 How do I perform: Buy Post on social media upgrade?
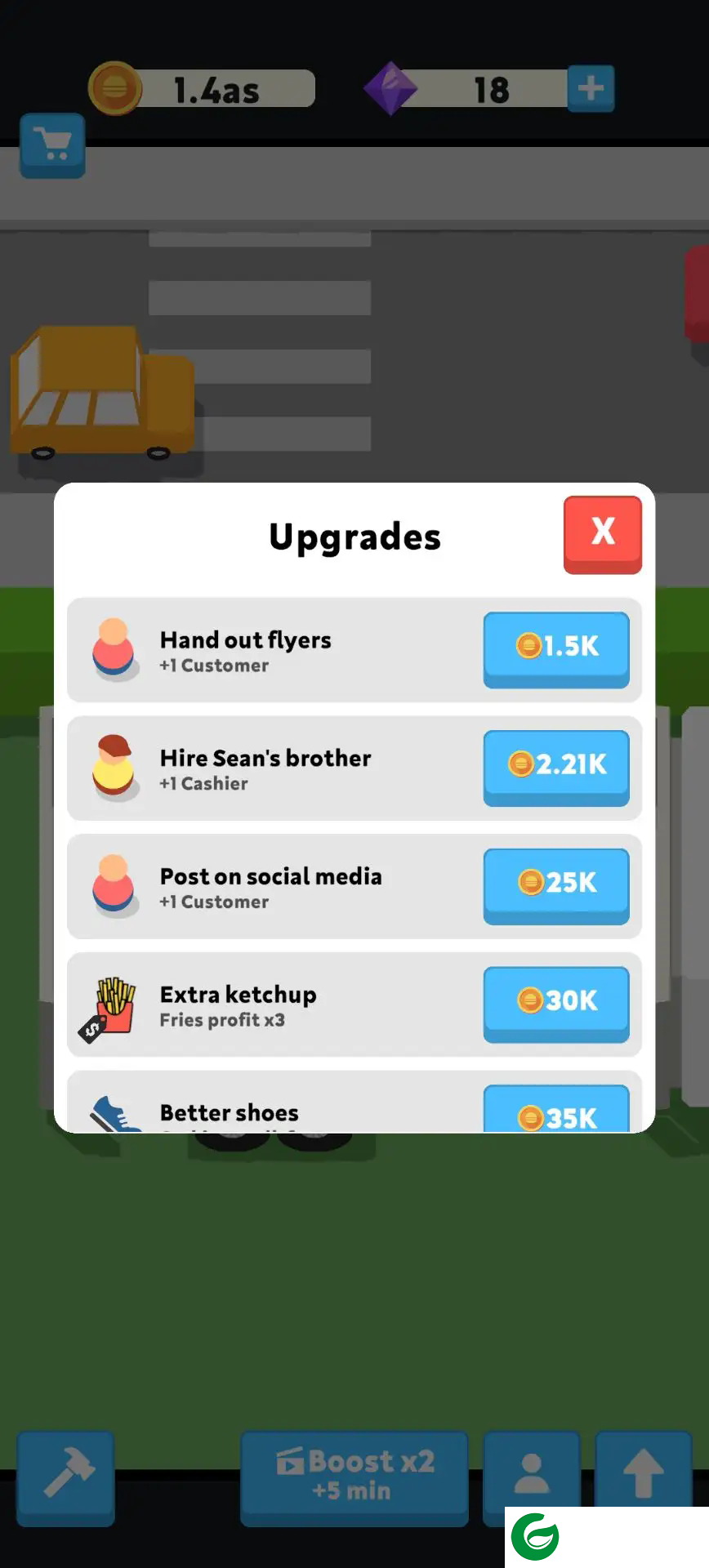coord(556,884)
